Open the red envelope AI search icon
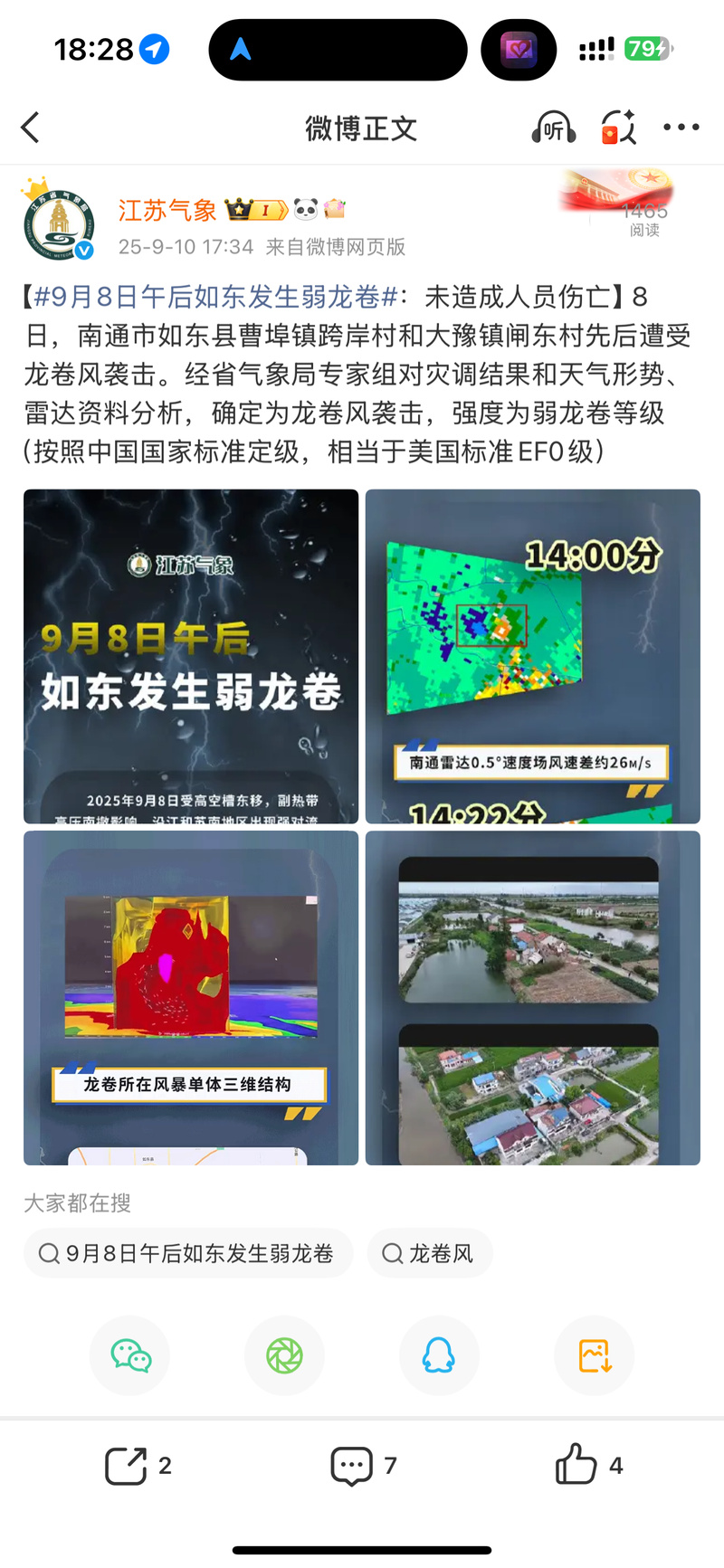 619,128
